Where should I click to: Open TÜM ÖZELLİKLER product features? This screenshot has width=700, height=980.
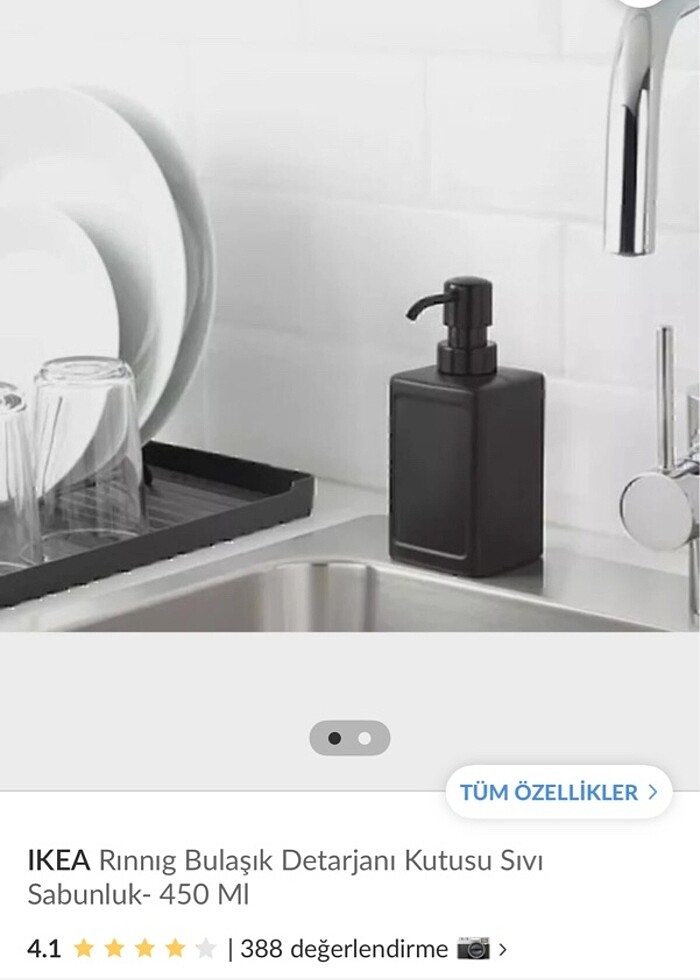[x=558, y=792]
